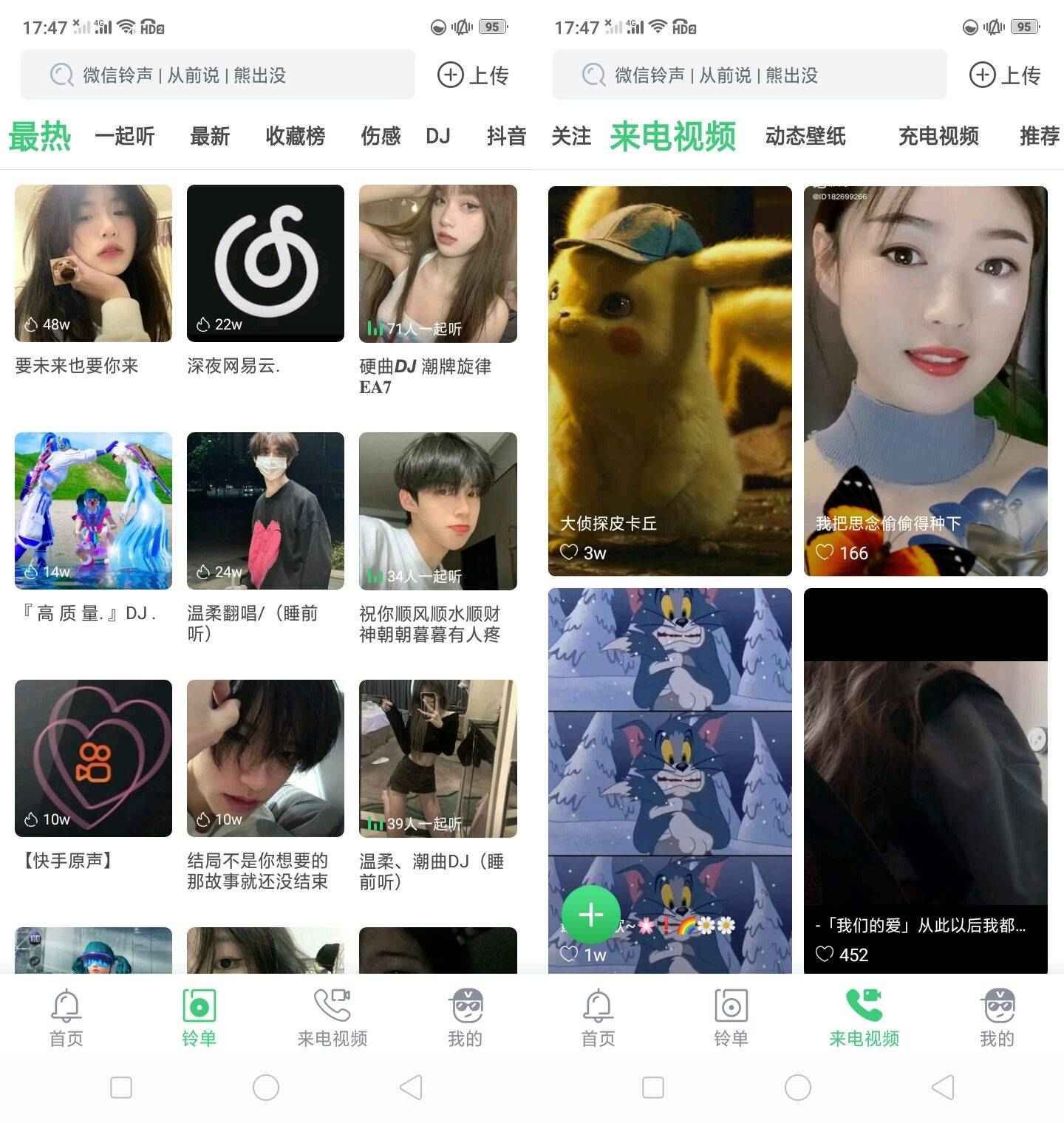Like the 我把思念偷偷得种下 video
The image size is (1064, 1123).
coord(825,552)
